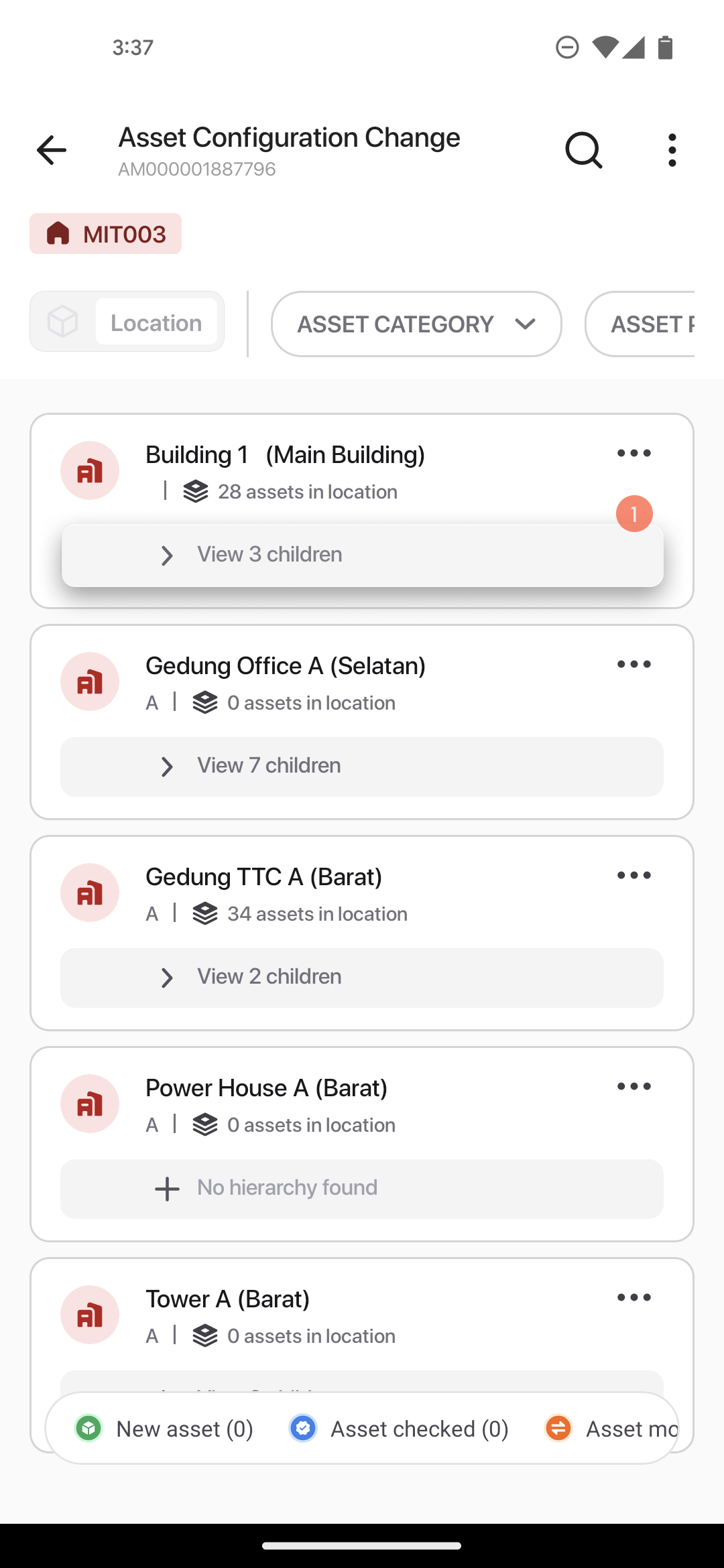Open search in the app bar
The width and height of the screenshot is (724, 1568).
(x=584, y=149)
